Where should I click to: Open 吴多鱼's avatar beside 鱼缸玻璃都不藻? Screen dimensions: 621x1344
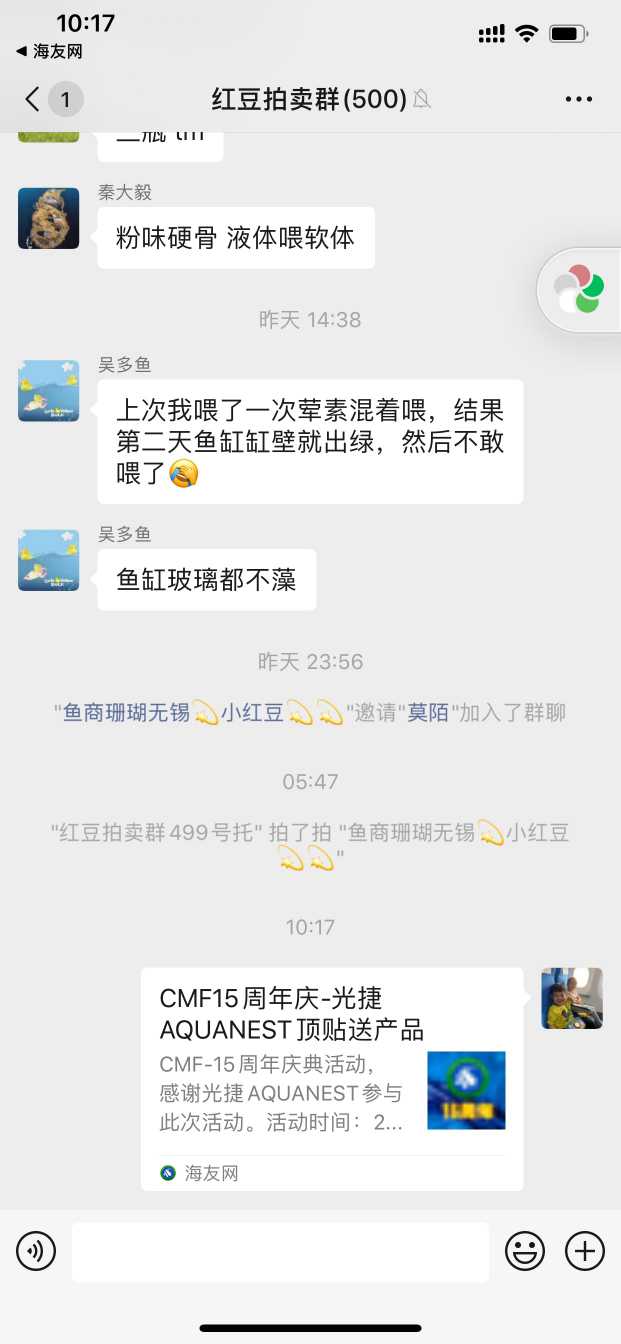pos(48,561)
